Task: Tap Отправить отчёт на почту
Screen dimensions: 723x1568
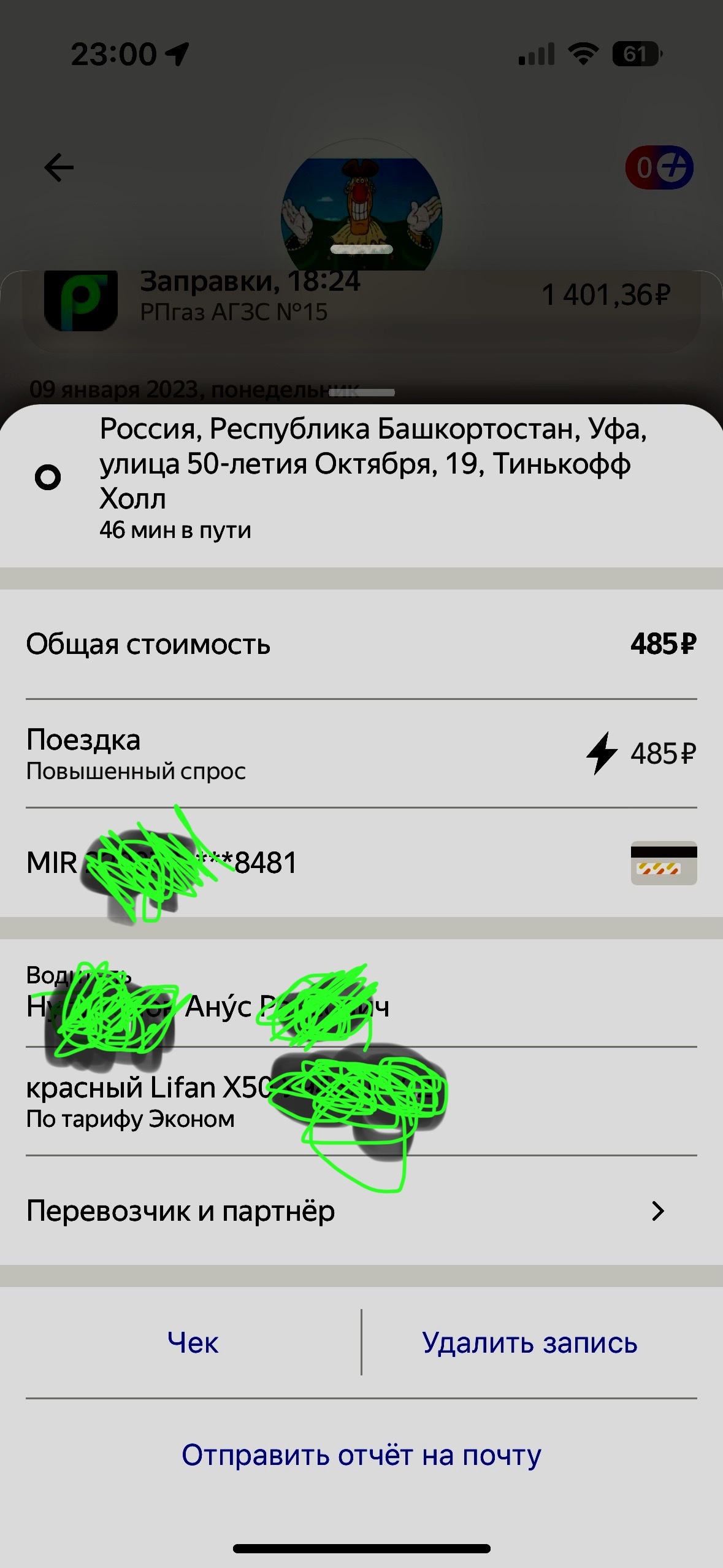Action: [361, 1455]
